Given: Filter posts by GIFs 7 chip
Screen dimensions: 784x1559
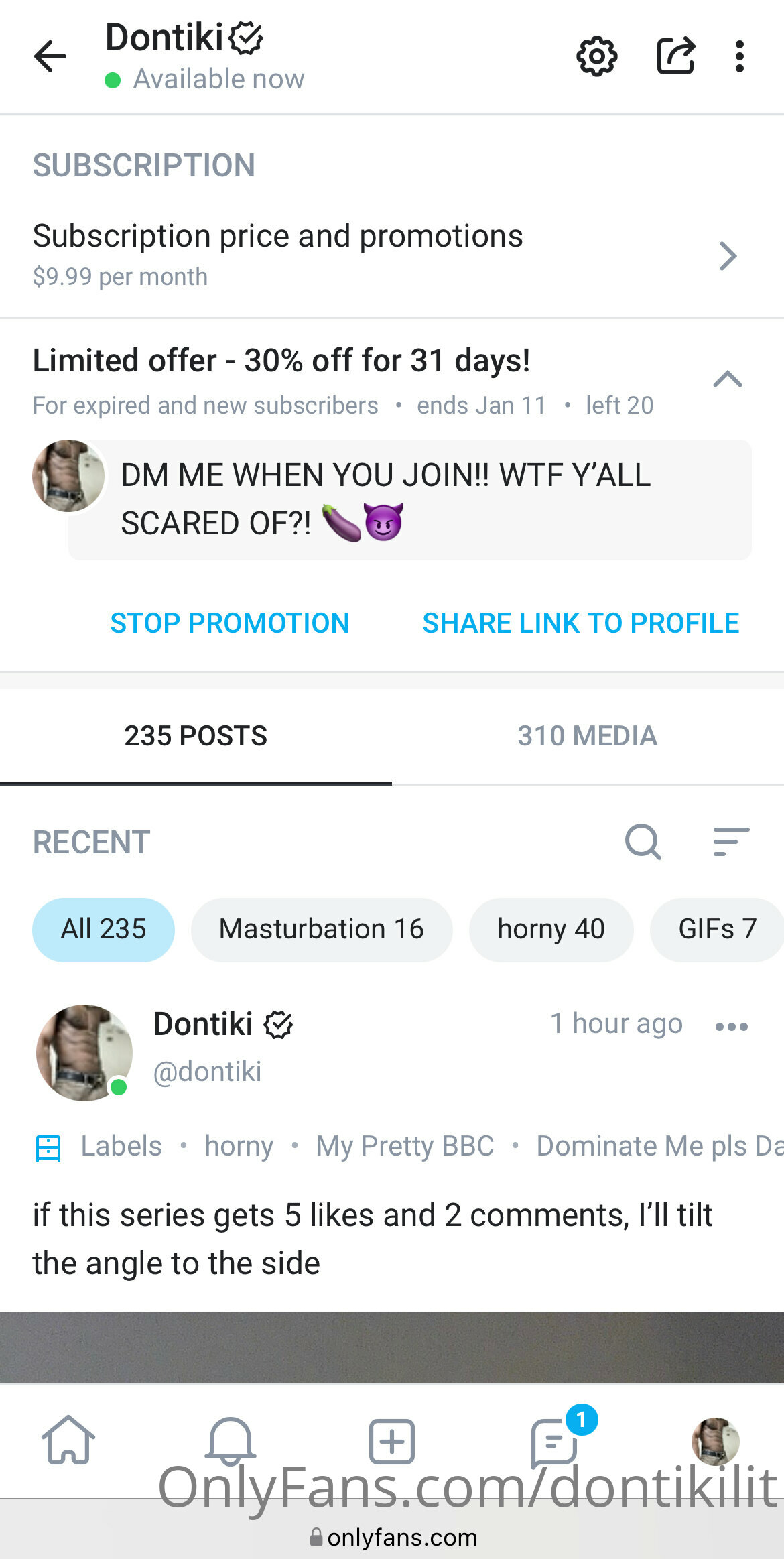Looking at the screenshot, I should [717, 930].
